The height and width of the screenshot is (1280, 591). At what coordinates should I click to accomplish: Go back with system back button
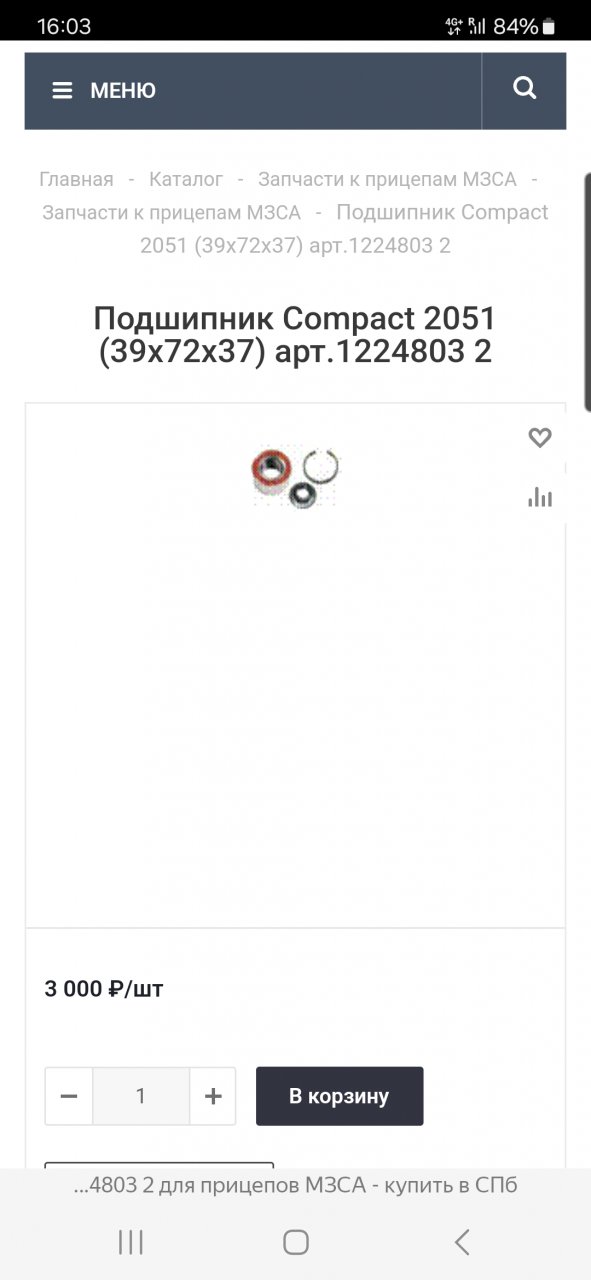pos(461,1242)
